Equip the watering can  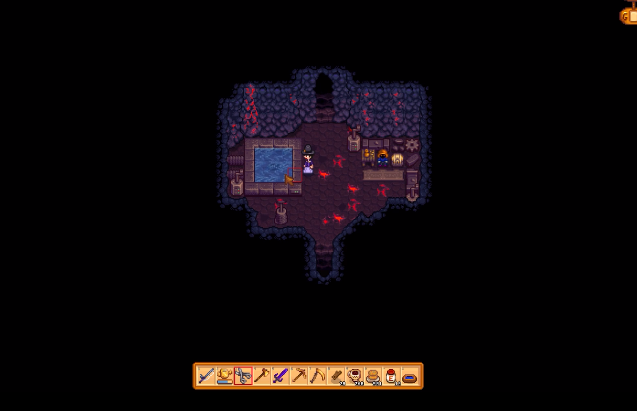[x=225, y=376]
